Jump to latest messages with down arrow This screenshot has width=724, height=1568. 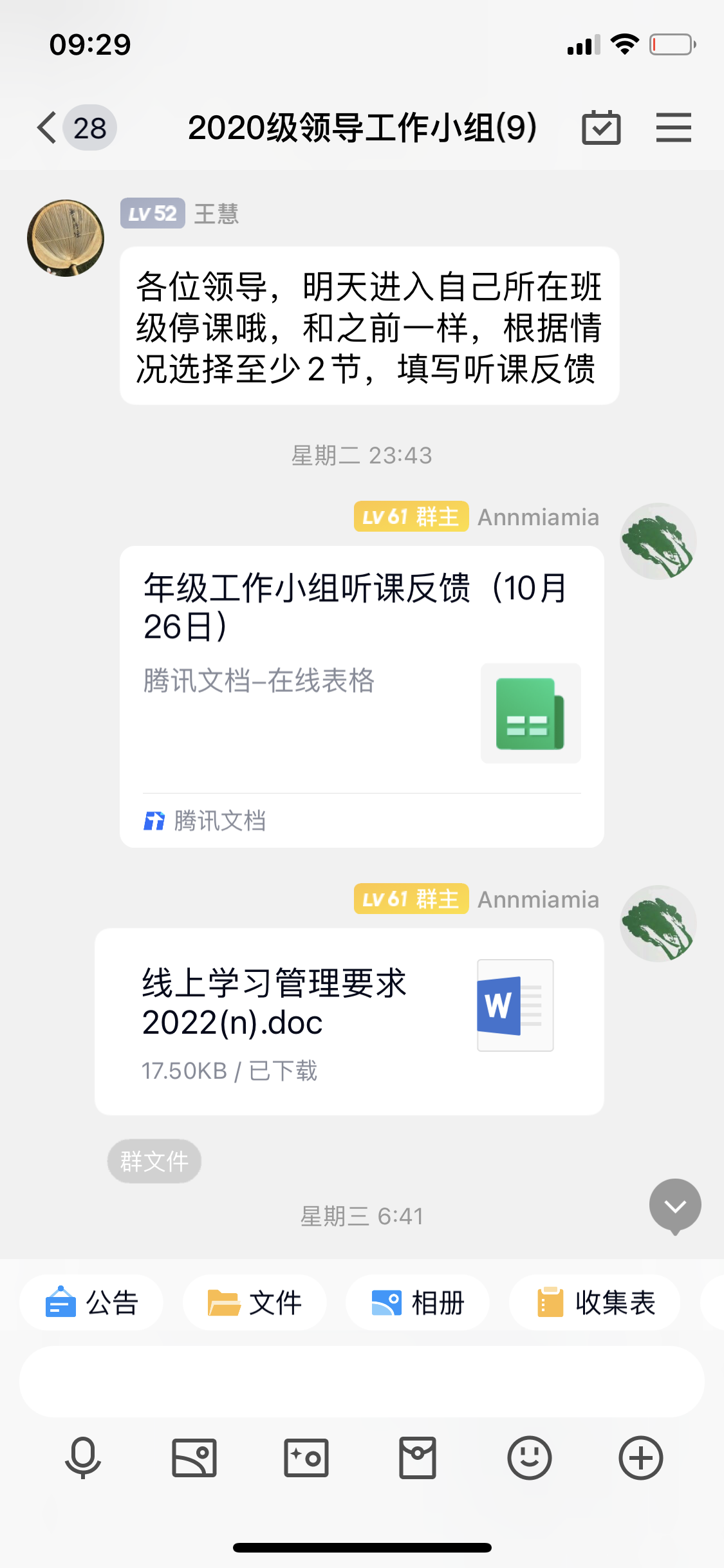[x=674, y=1205]
